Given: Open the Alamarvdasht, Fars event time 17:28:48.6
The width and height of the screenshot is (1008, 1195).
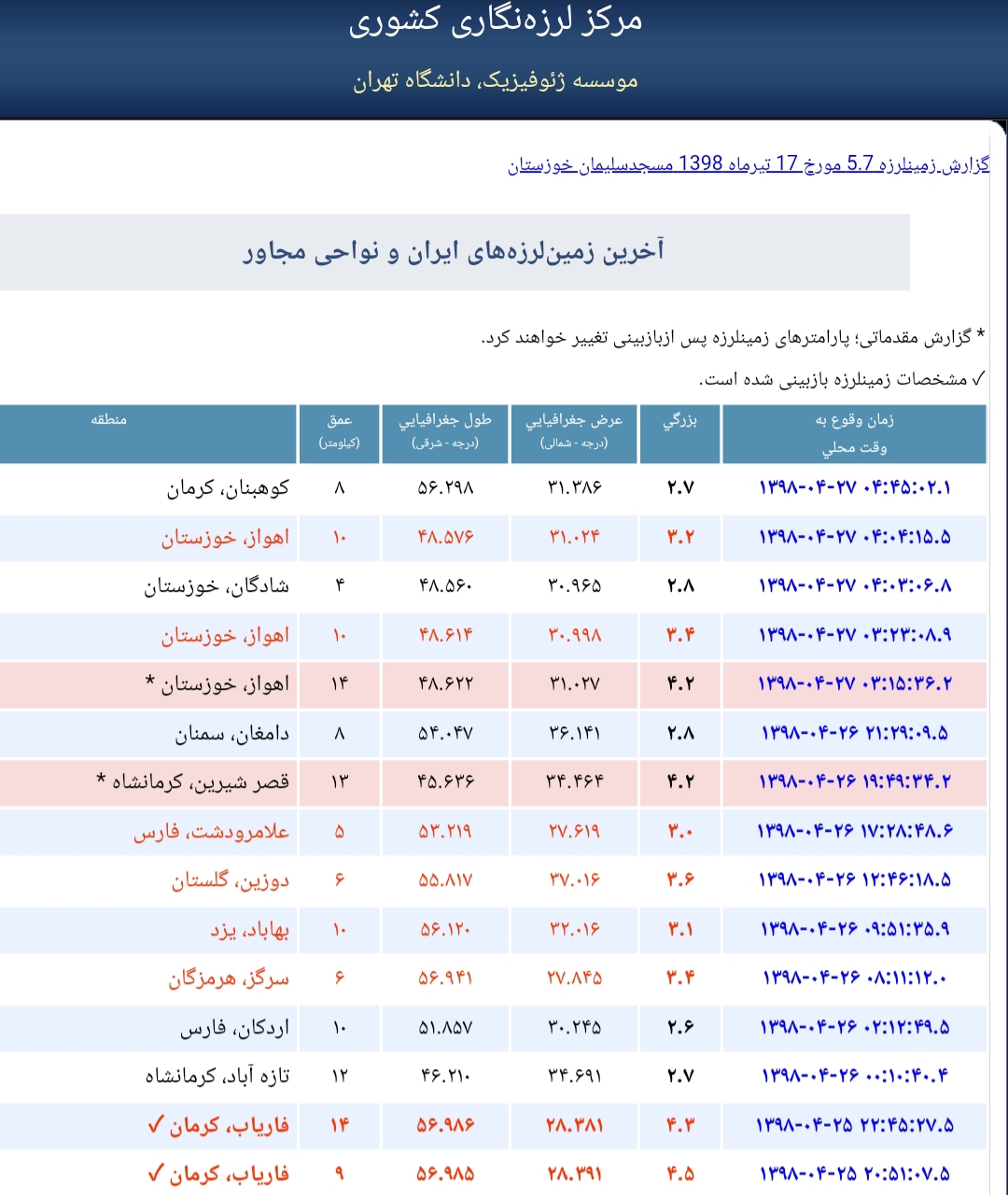Looking at the screenshot, I should pos(855,831).
